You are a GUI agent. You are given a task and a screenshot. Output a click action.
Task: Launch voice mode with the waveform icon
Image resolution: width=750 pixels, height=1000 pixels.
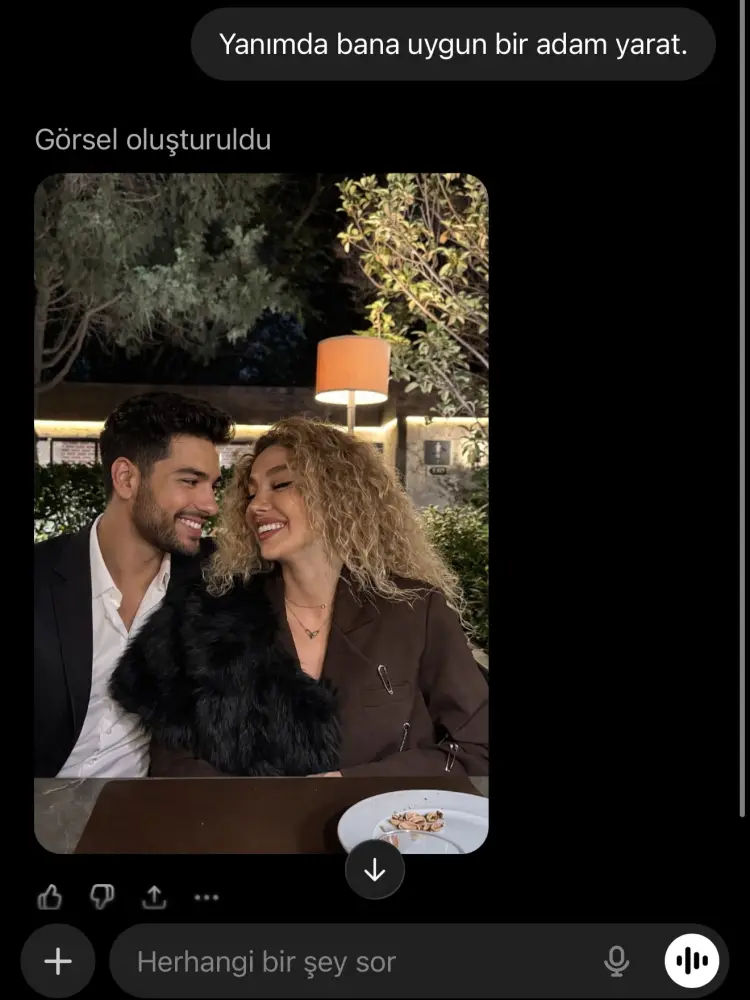tap(692, 961)
